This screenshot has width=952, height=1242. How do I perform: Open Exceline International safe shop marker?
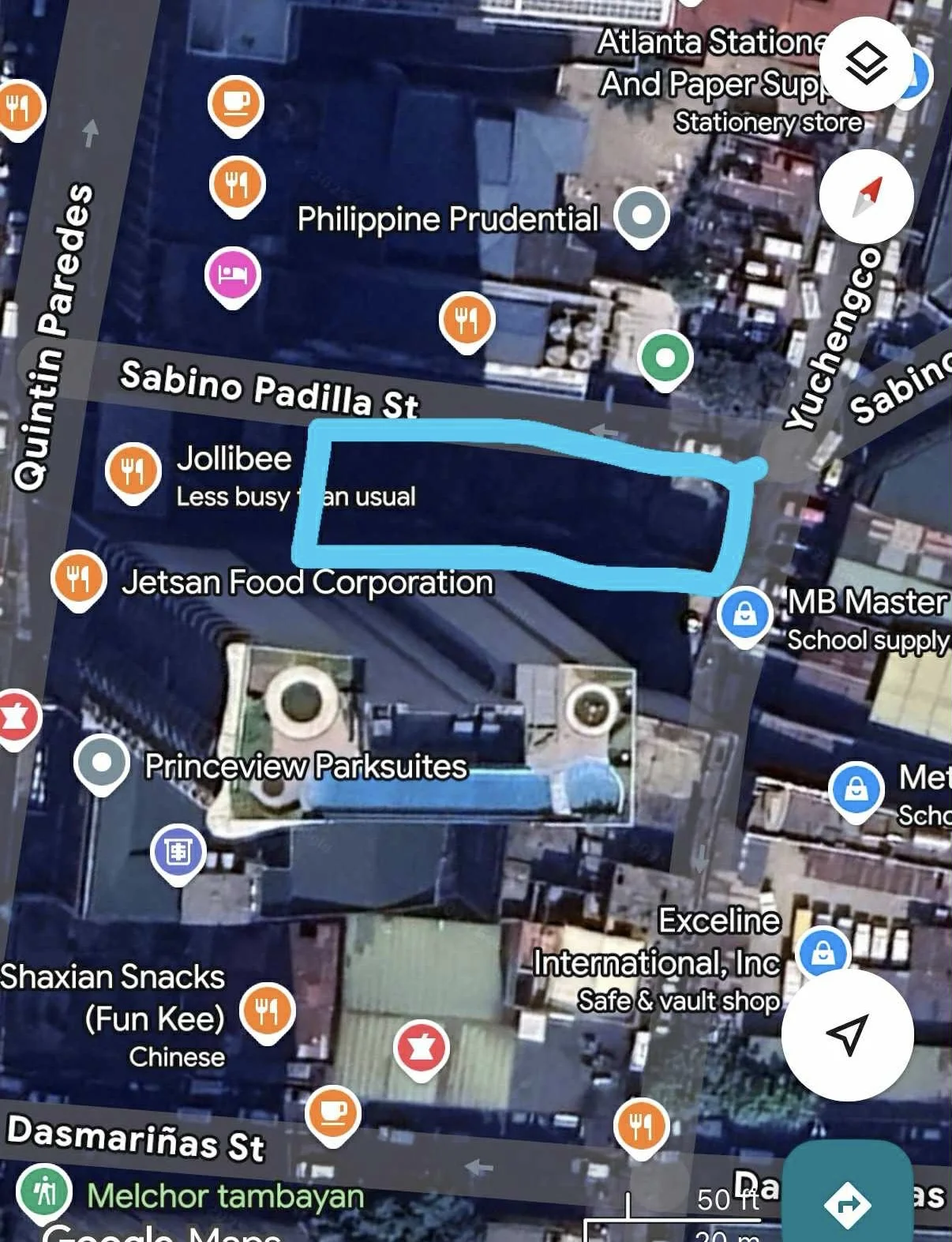click(823, 952)
